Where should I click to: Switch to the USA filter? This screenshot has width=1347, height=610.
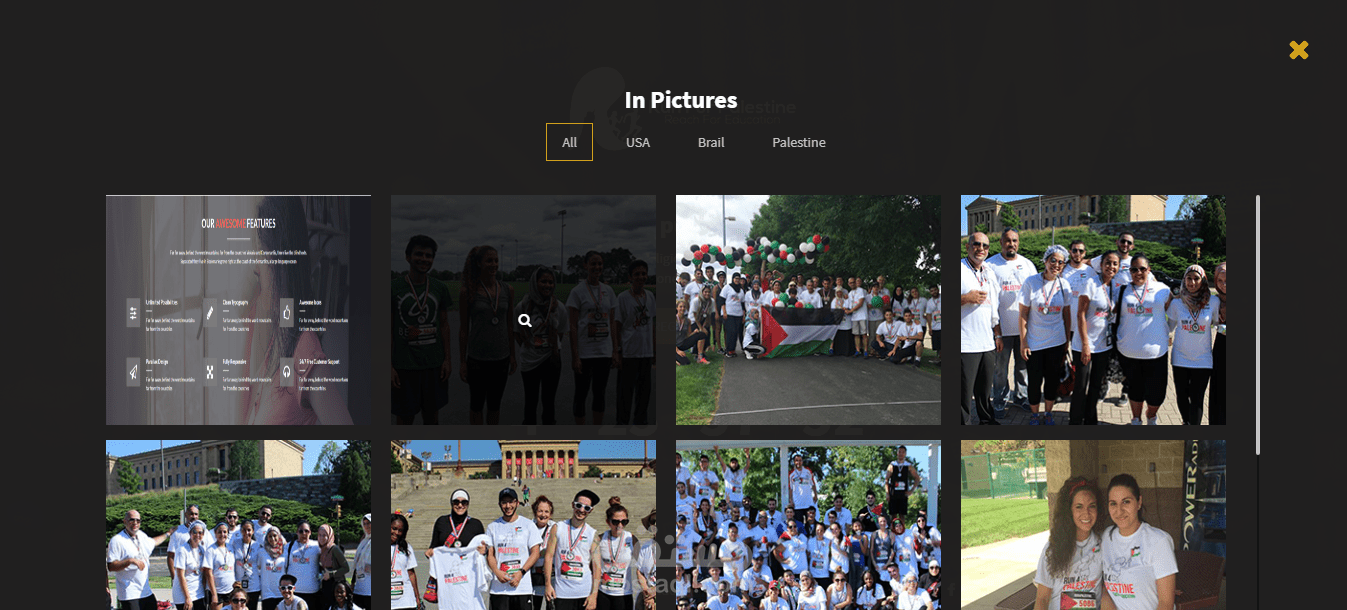click(638, 142)
